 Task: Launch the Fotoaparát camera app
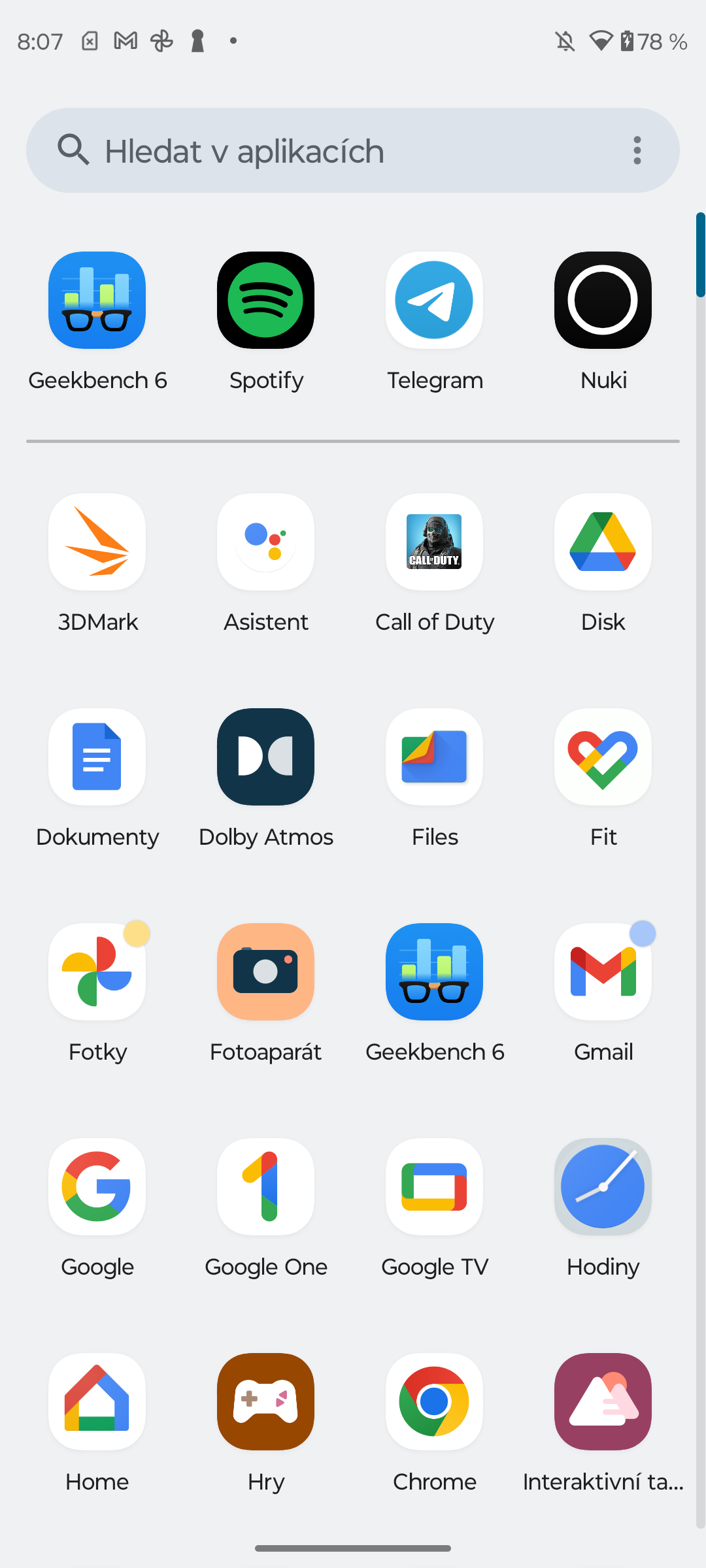click(x=265, y=972)
